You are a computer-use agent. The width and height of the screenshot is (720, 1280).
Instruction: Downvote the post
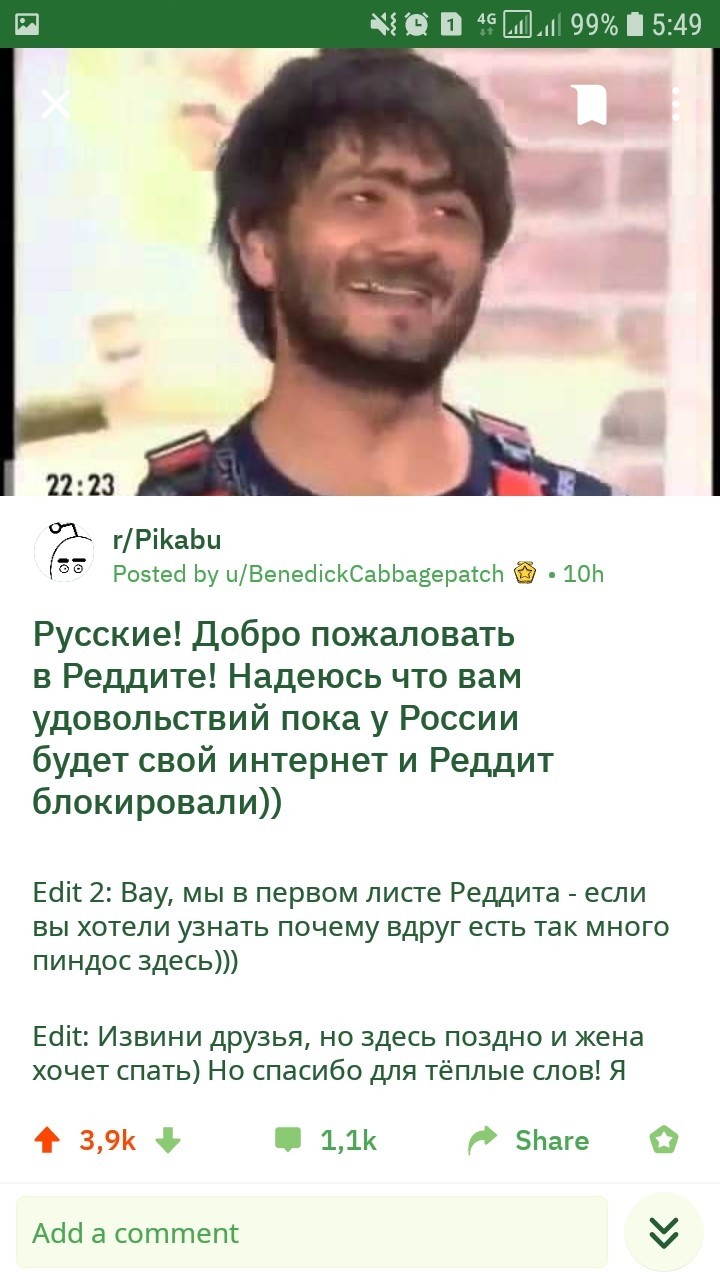tap(169, 1141)
